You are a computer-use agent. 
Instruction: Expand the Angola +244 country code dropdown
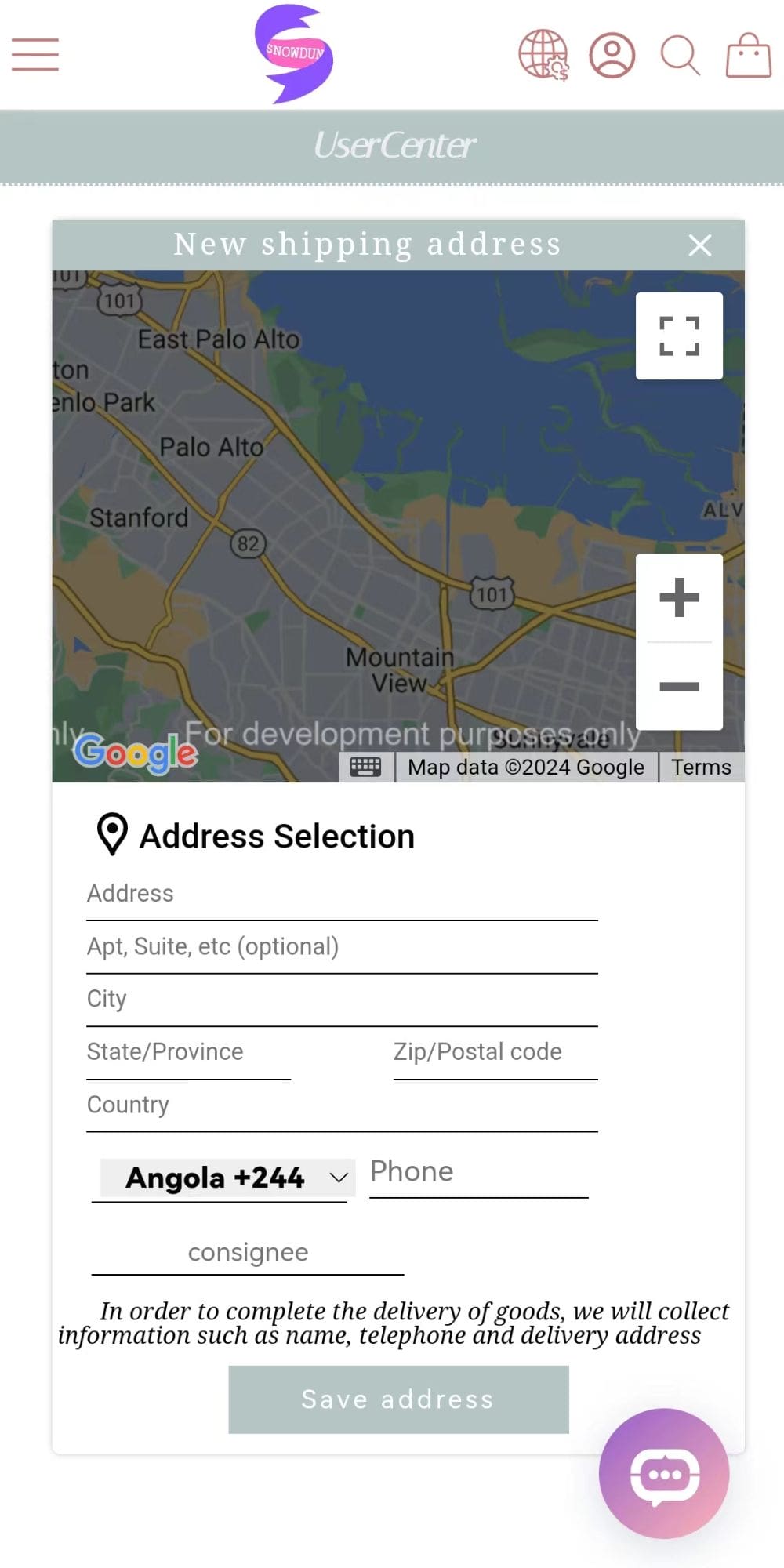tap(227, 1178)
